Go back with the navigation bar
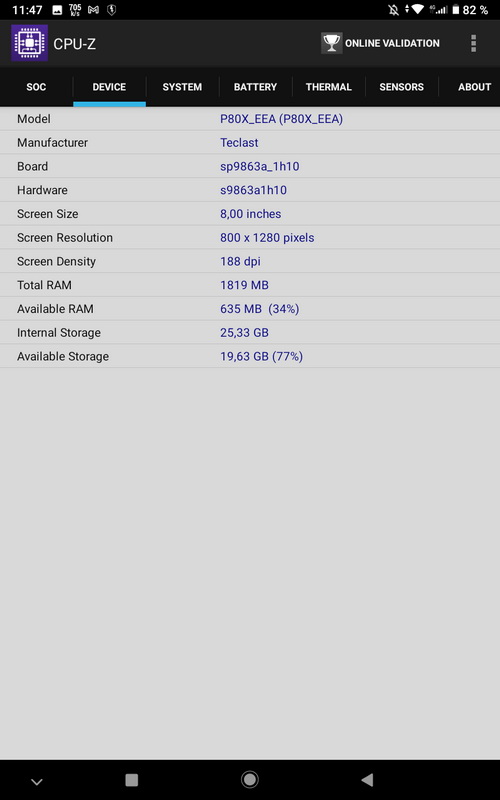 (x=367, y=780)
